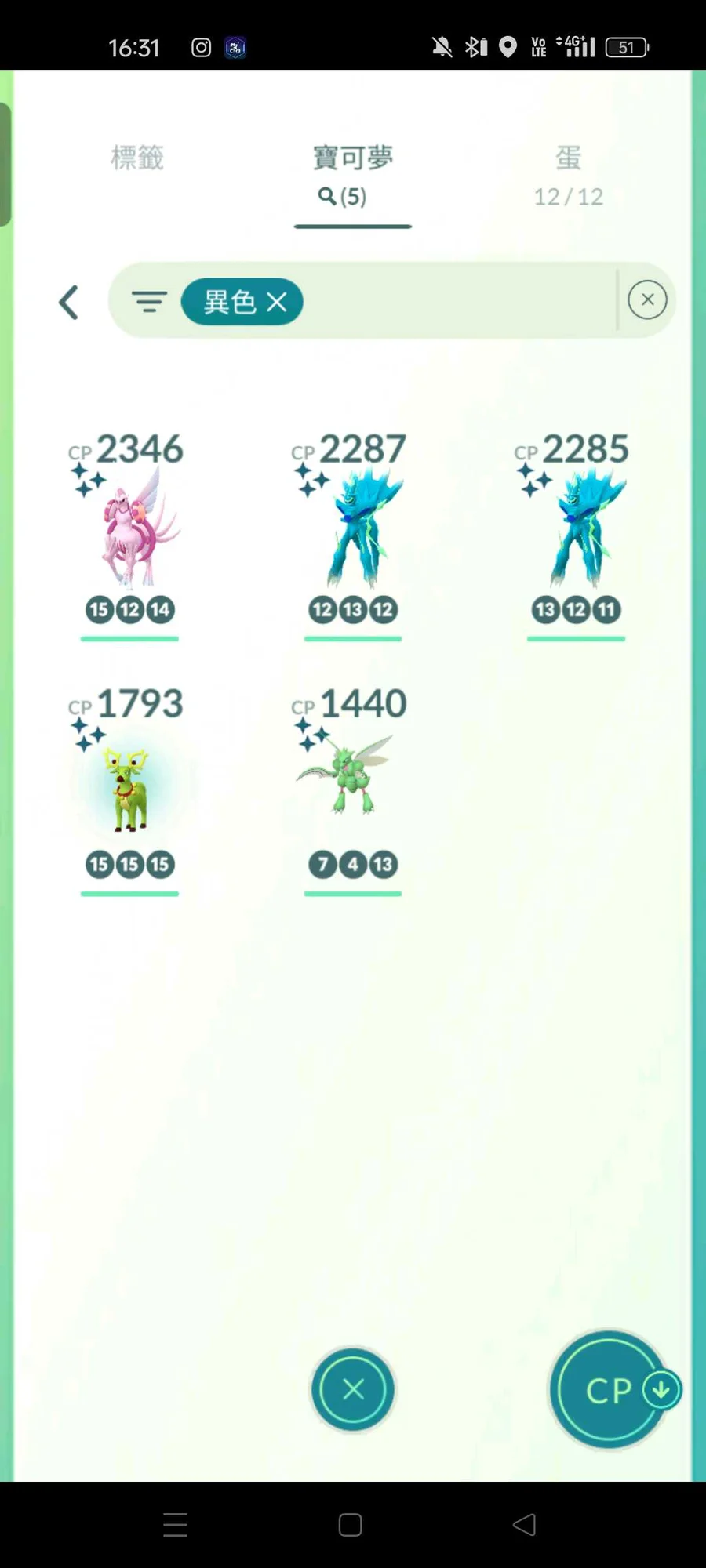This screenshot has height=1568, width=706.
Task: Remove the 異色 filter chip
Action: tap(277, 302)
